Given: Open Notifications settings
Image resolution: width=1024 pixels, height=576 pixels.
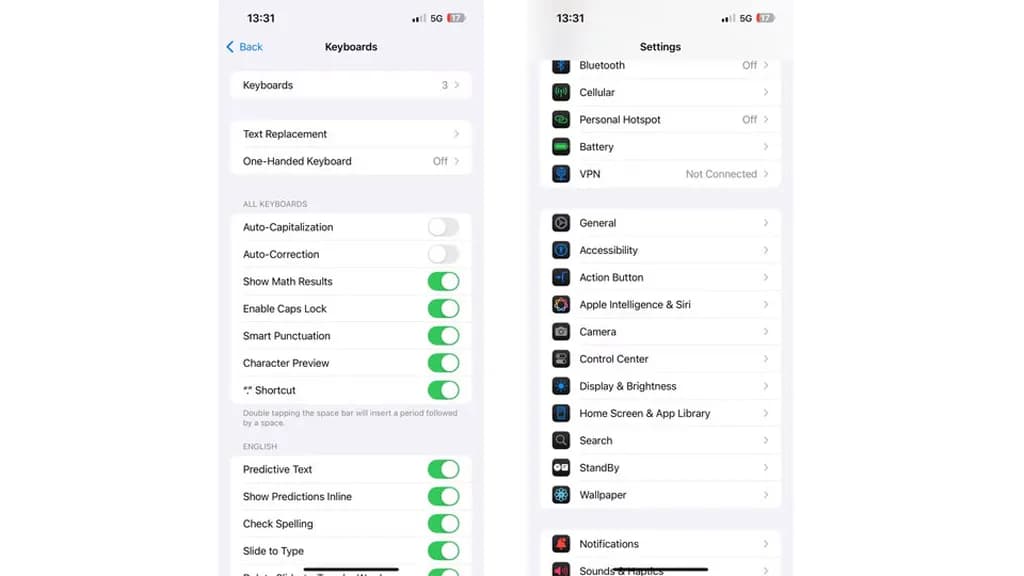Looking at the screenshot, I should click(660, 544).
